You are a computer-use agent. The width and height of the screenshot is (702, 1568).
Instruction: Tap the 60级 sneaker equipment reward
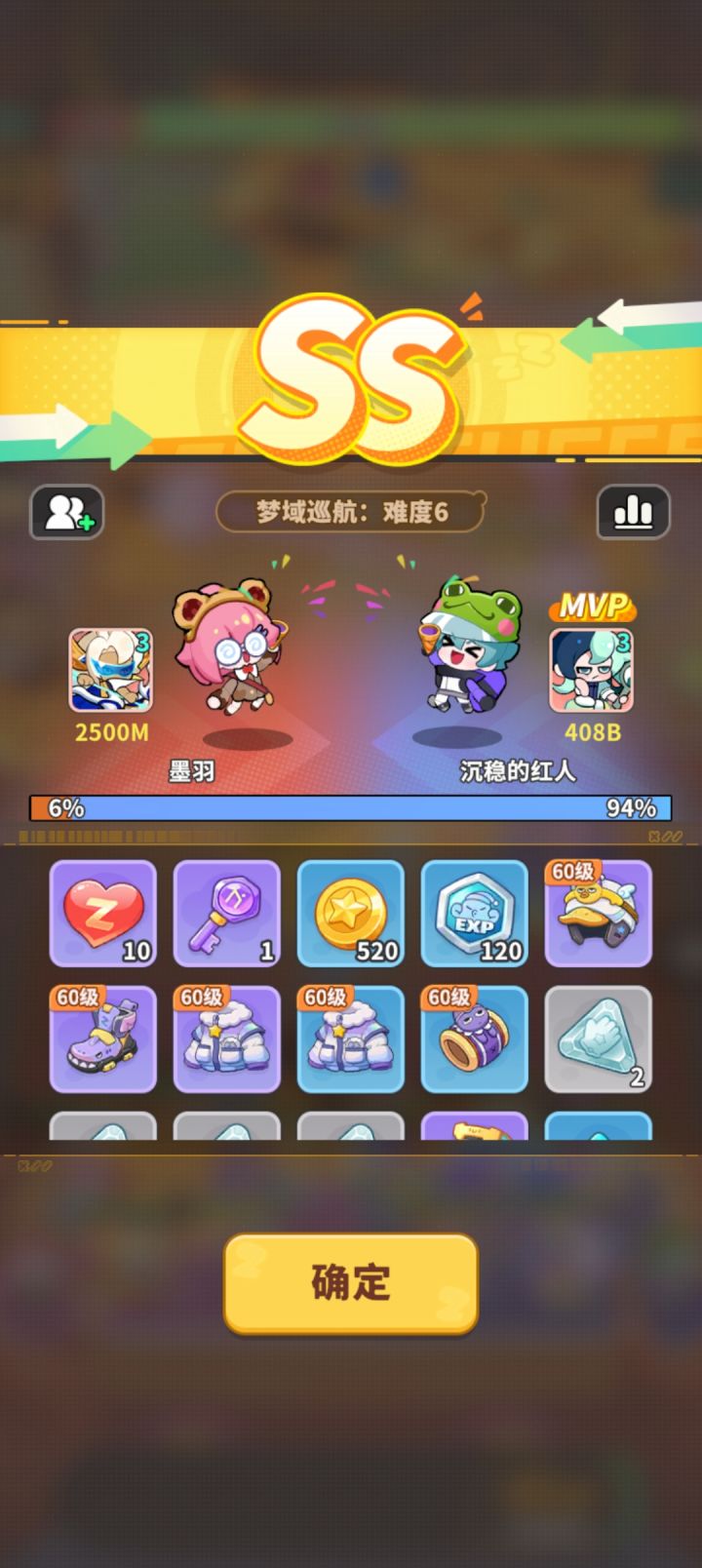coord(101,1039)
